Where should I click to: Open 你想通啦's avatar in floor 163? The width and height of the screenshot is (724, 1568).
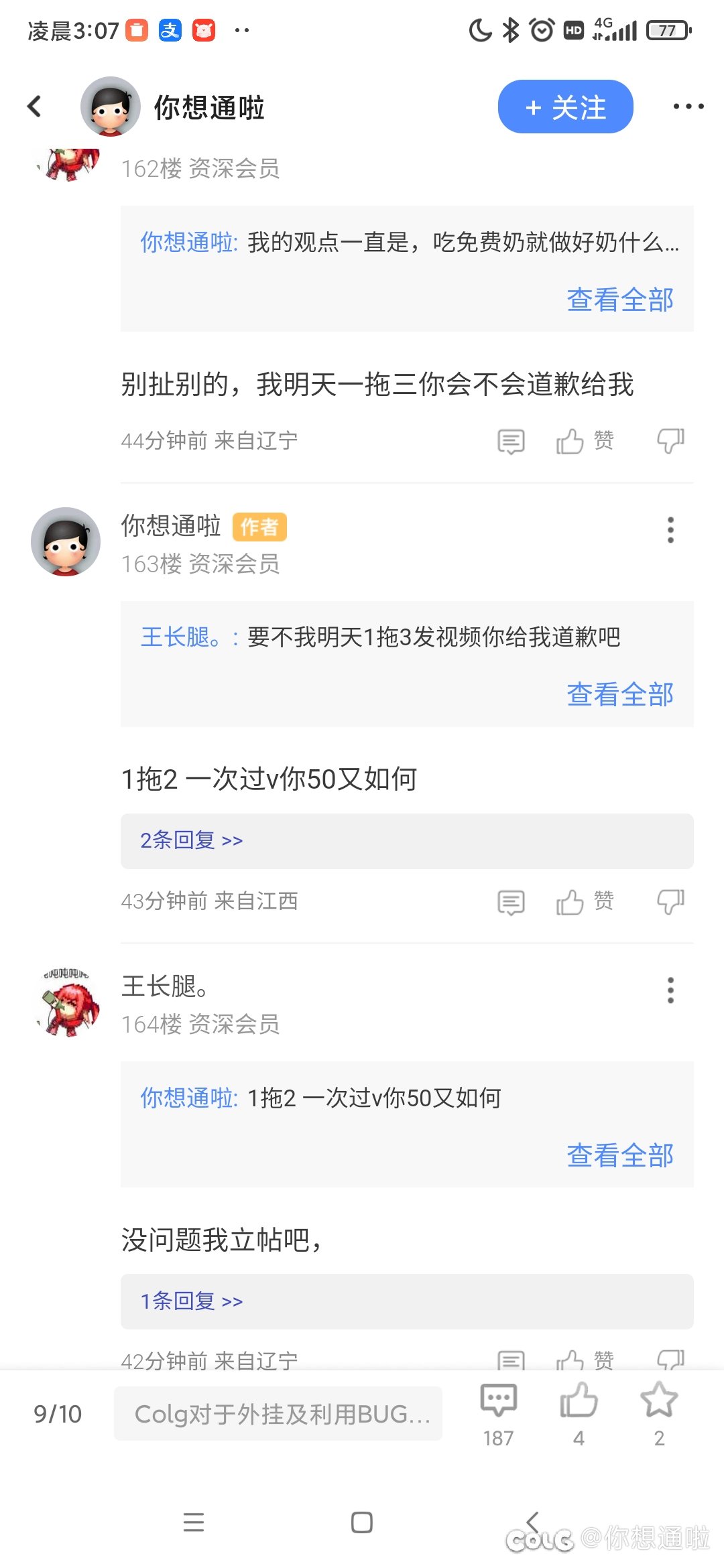pos(66,541)
